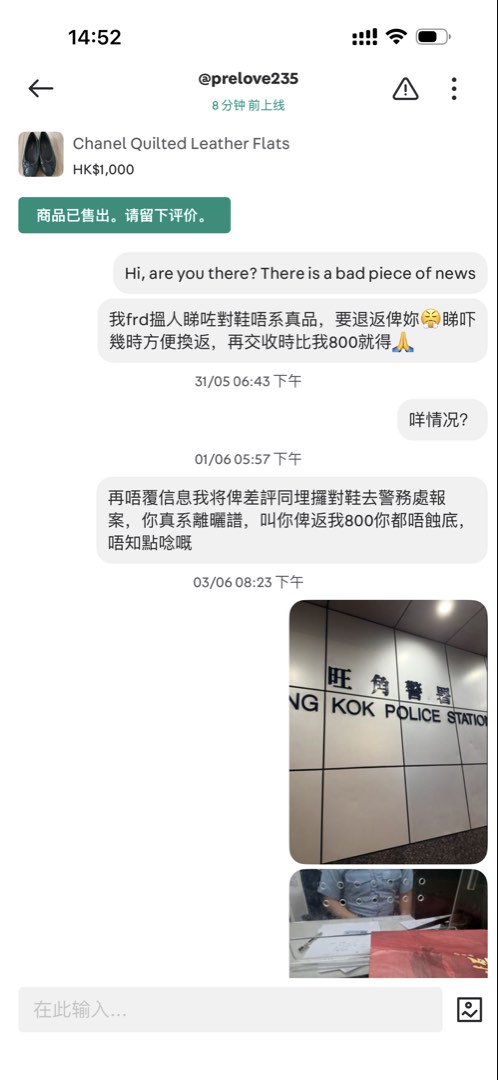Open @prelove235's profile from the header
The height and width of the screenshot is (1080, 498).
(x=248, y=79)
